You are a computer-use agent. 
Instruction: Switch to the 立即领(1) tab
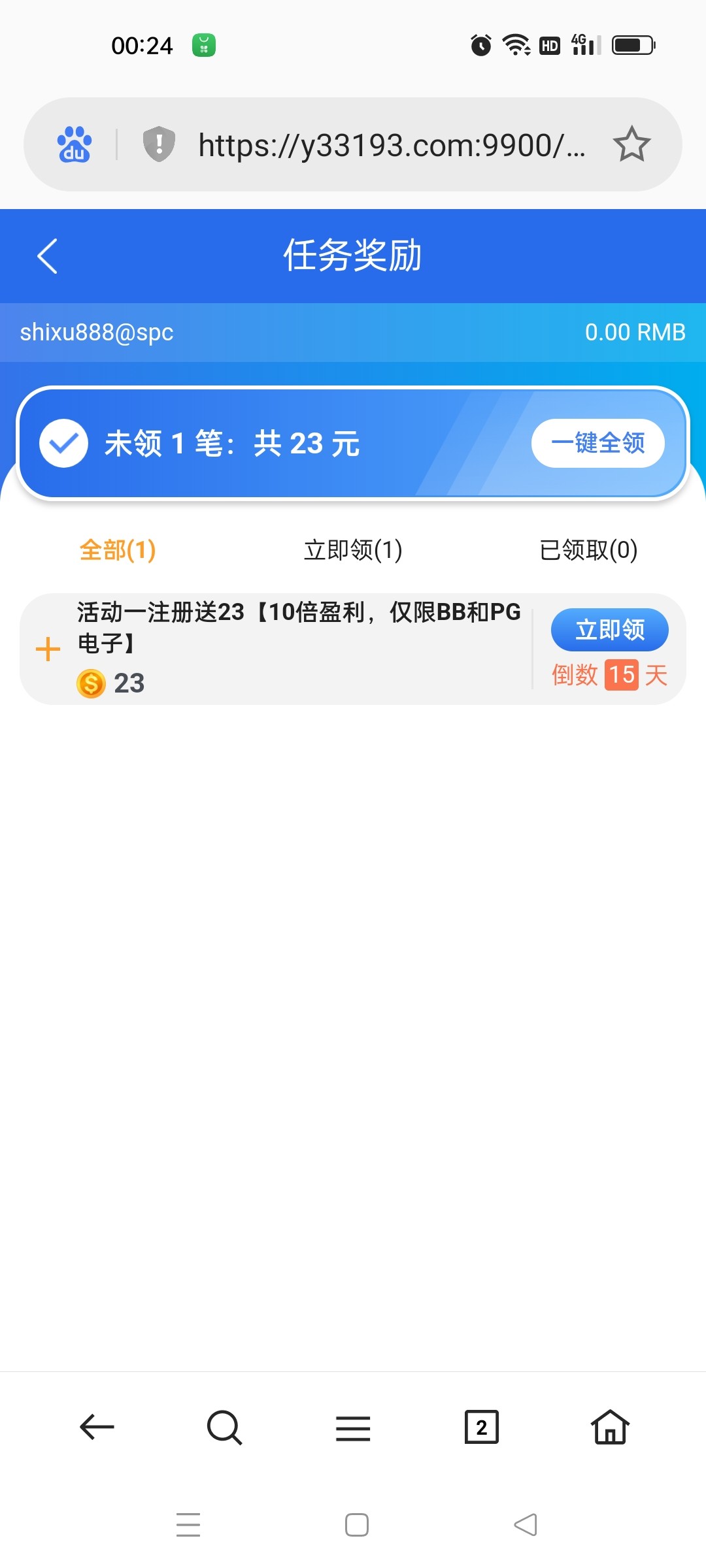tap(353, 550)
